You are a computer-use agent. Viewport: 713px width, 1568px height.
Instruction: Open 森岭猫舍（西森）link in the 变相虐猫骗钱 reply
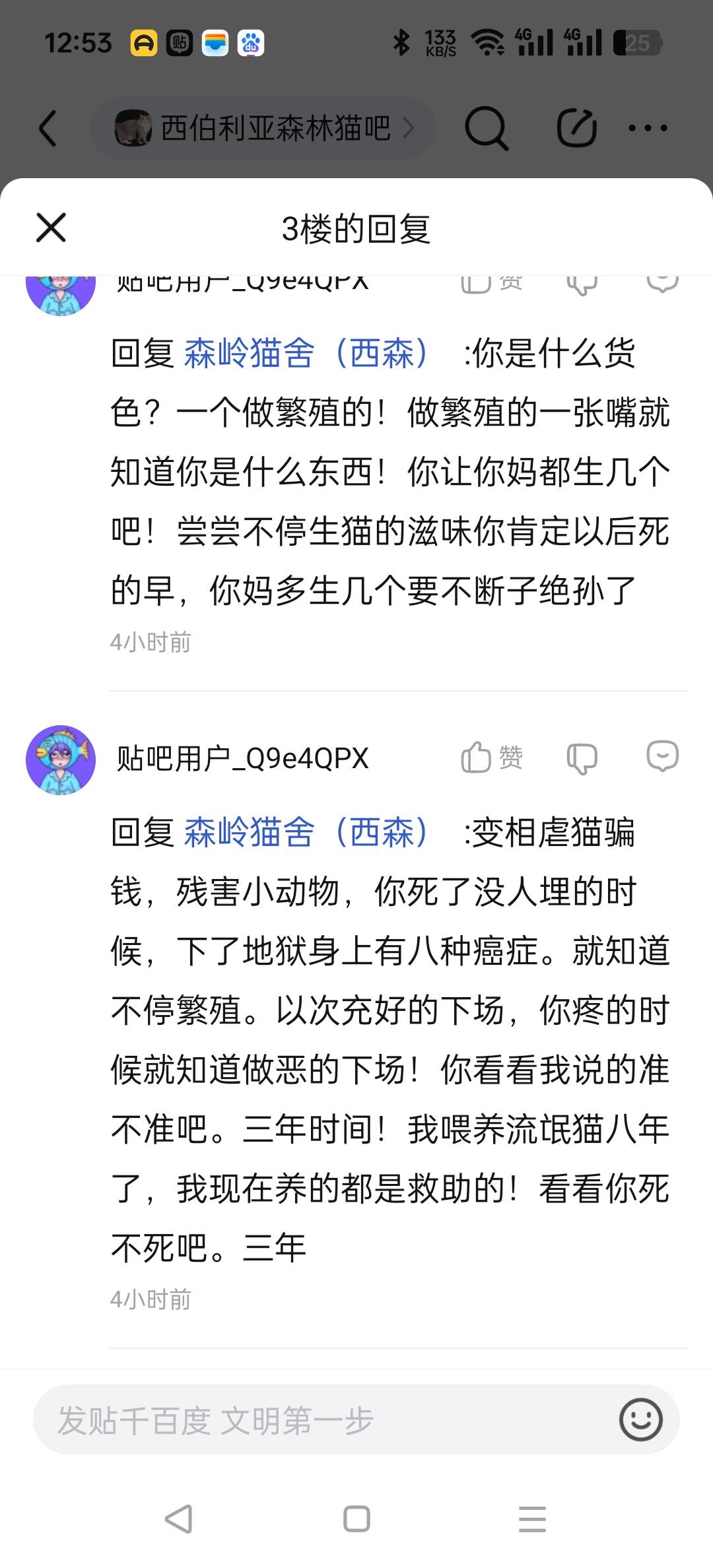[306, 832]
